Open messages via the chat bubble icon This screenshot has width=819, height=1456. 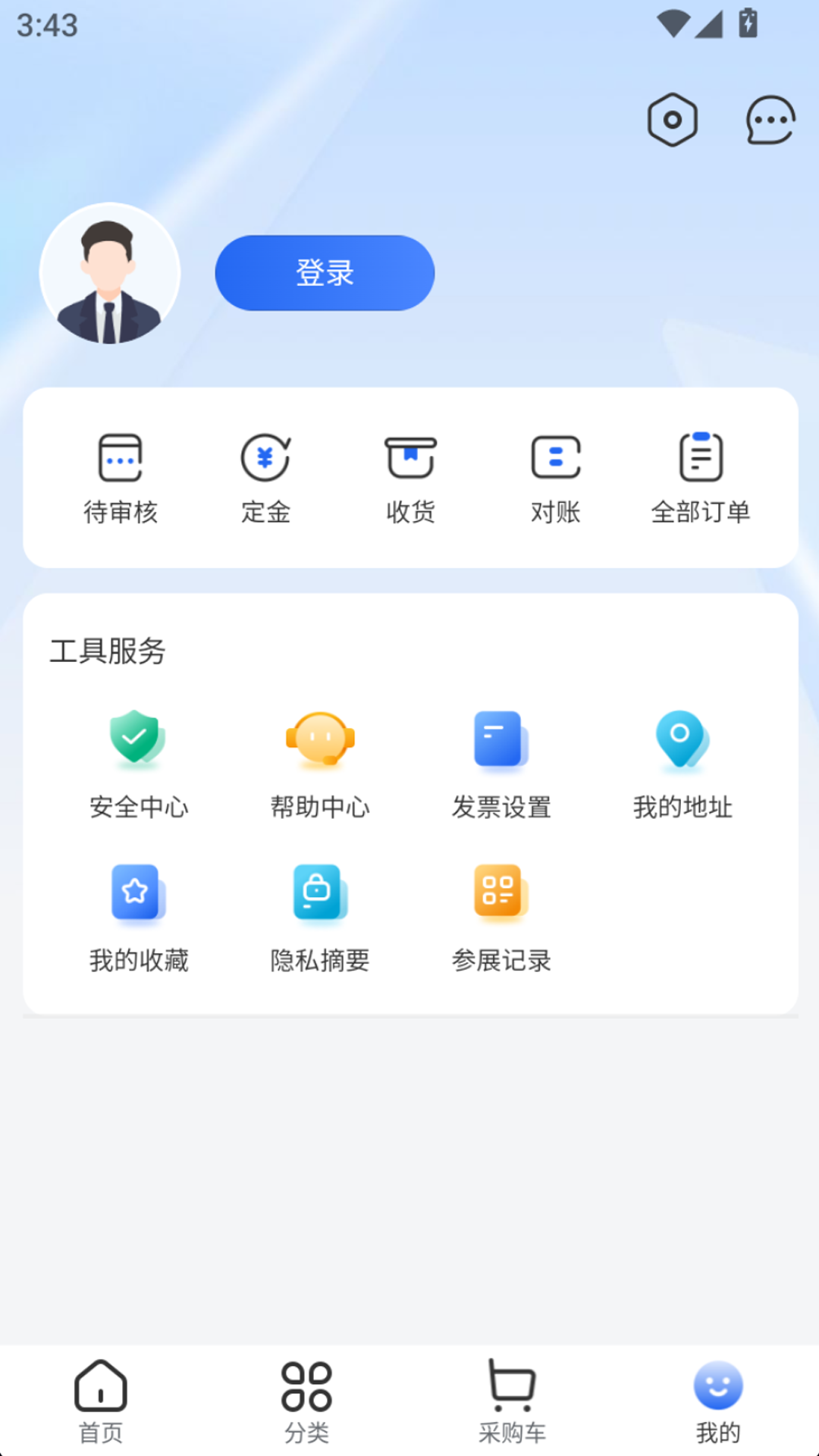770,120
